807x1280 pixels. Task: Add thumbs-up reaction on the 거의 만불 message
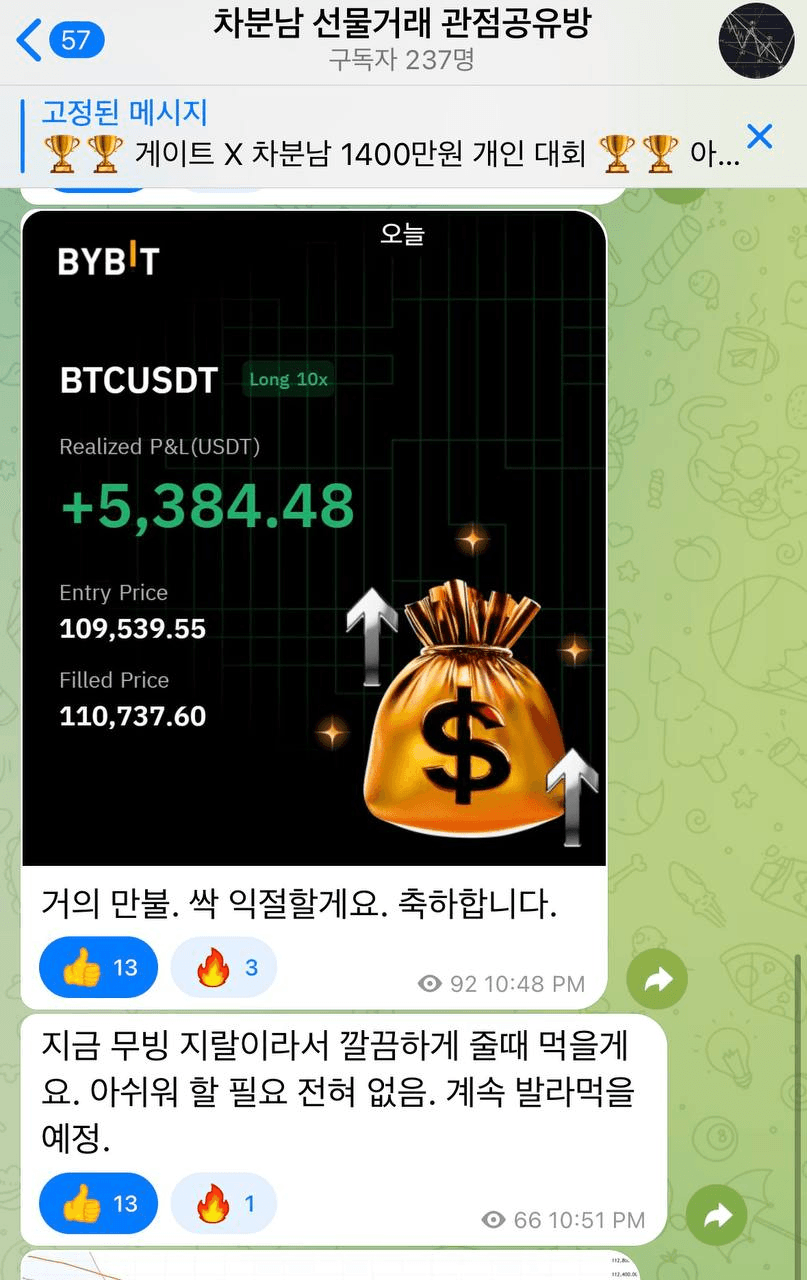(98, 967)
